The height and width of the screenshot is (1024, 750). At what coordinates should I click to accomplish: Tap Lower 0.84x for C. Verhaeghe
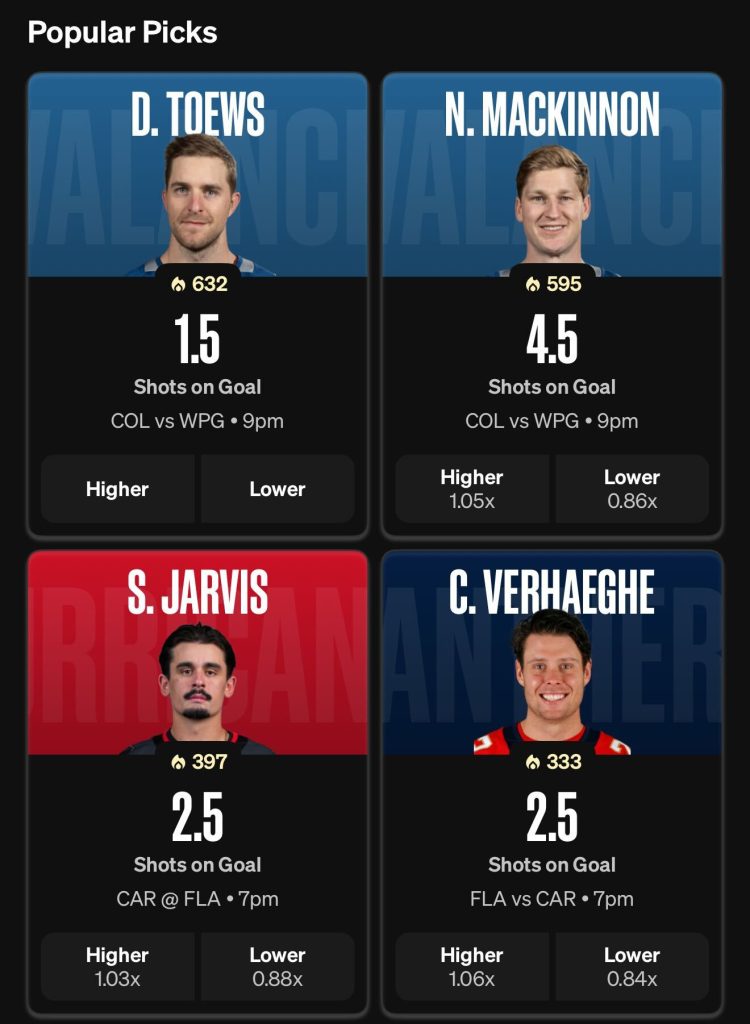[632, 967]
